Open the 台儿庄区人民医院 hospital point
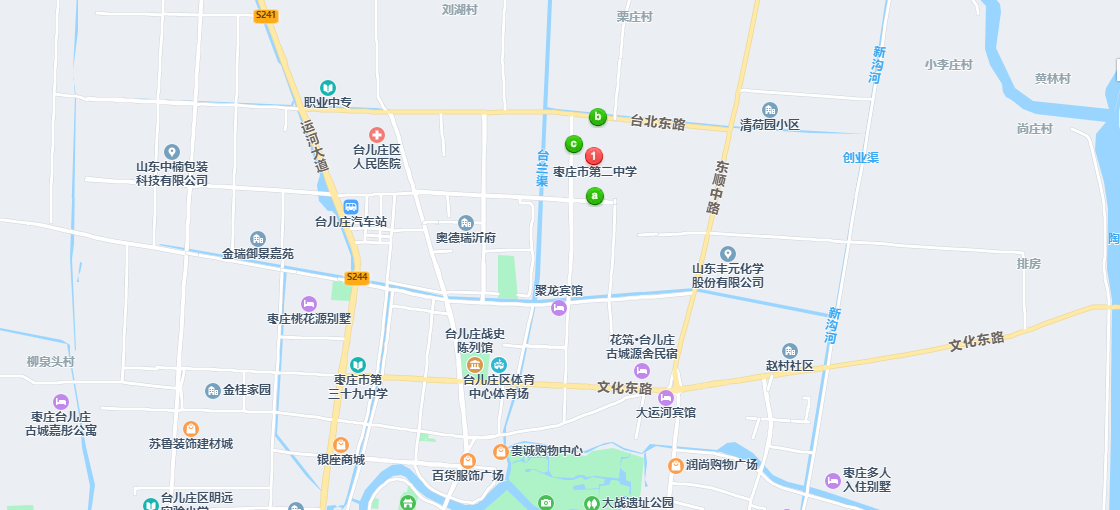 point(377,134)
